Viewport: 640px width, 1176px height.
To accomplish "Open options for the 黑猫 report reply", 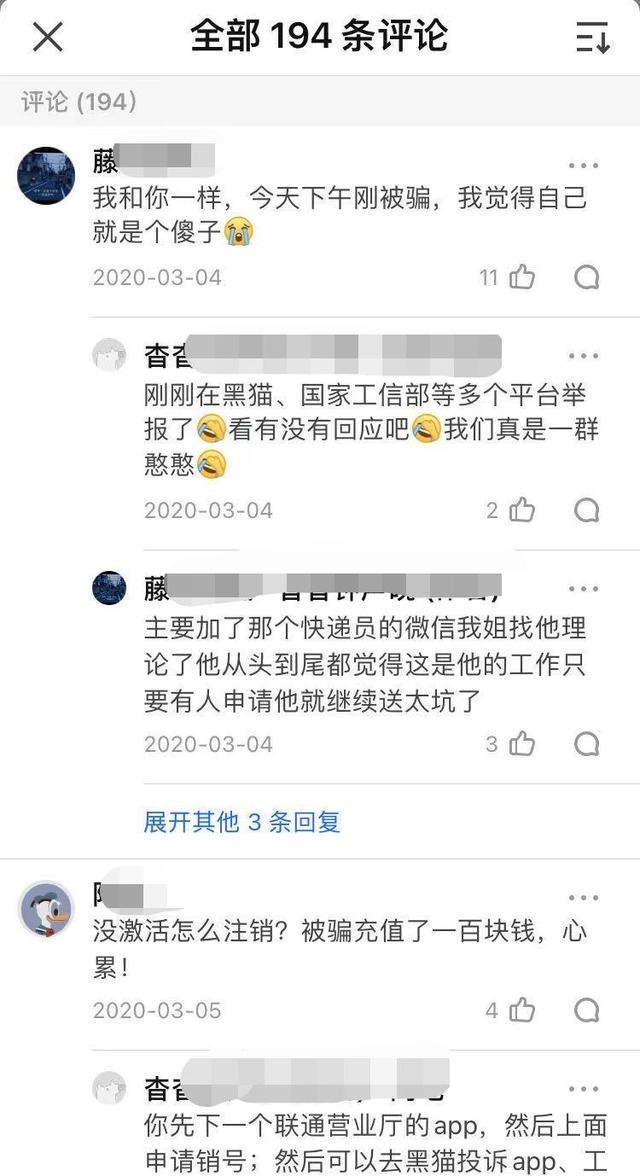I will [x=584, y=356].
